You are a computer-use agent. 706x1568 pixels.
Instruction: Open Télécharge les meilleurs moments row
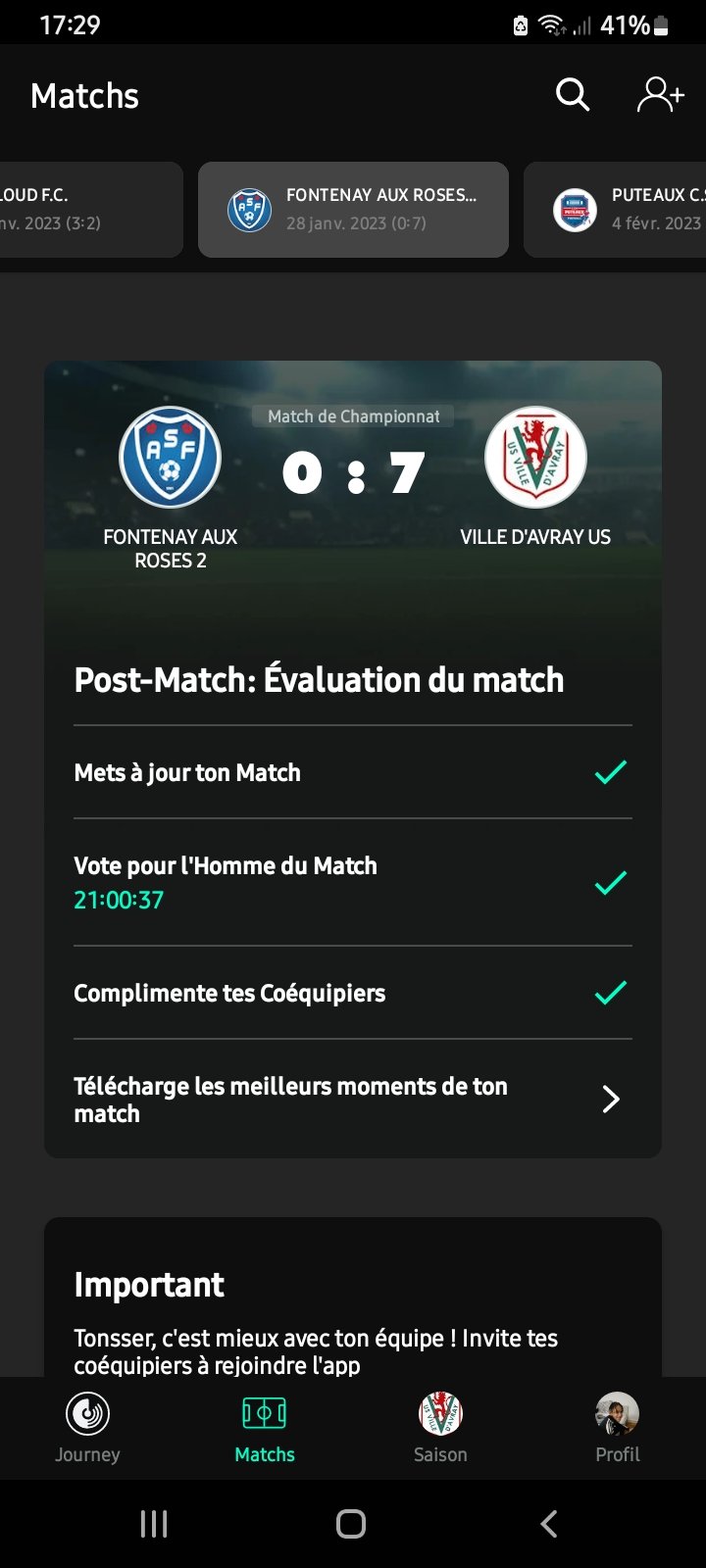click(x=353, y=1099)
